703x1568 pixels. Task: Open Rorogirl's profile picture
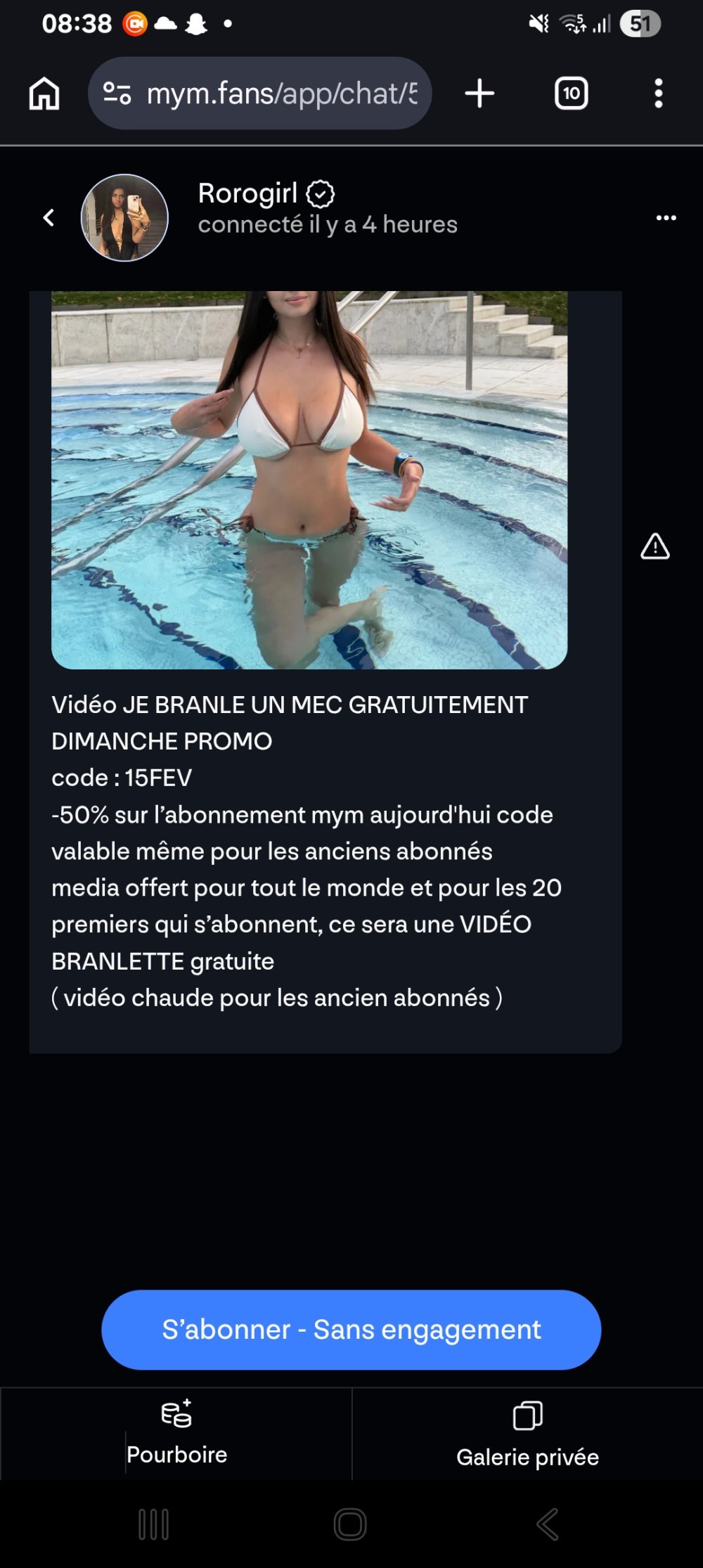point(124,218)
